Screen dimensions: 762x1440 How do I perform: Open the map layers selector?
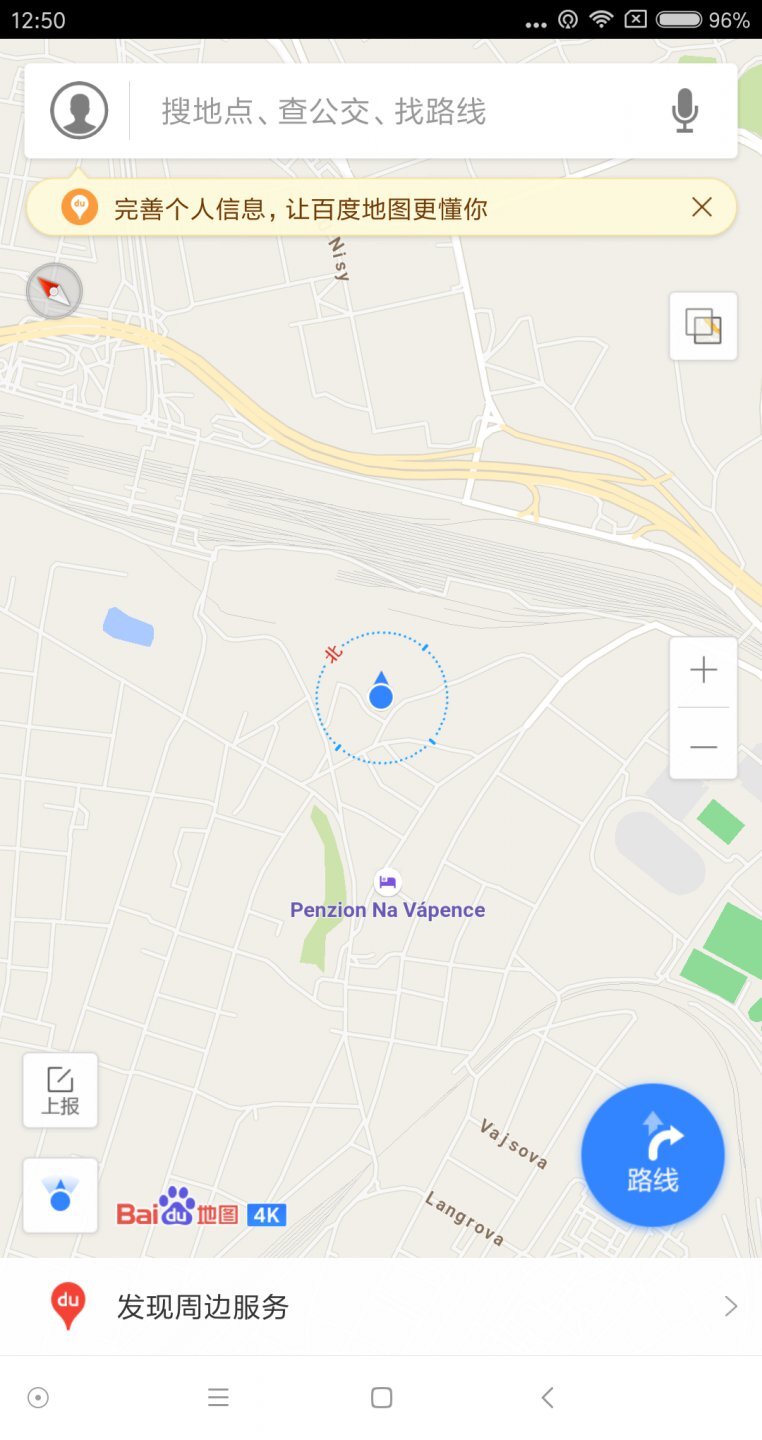(x=703, y=326)
